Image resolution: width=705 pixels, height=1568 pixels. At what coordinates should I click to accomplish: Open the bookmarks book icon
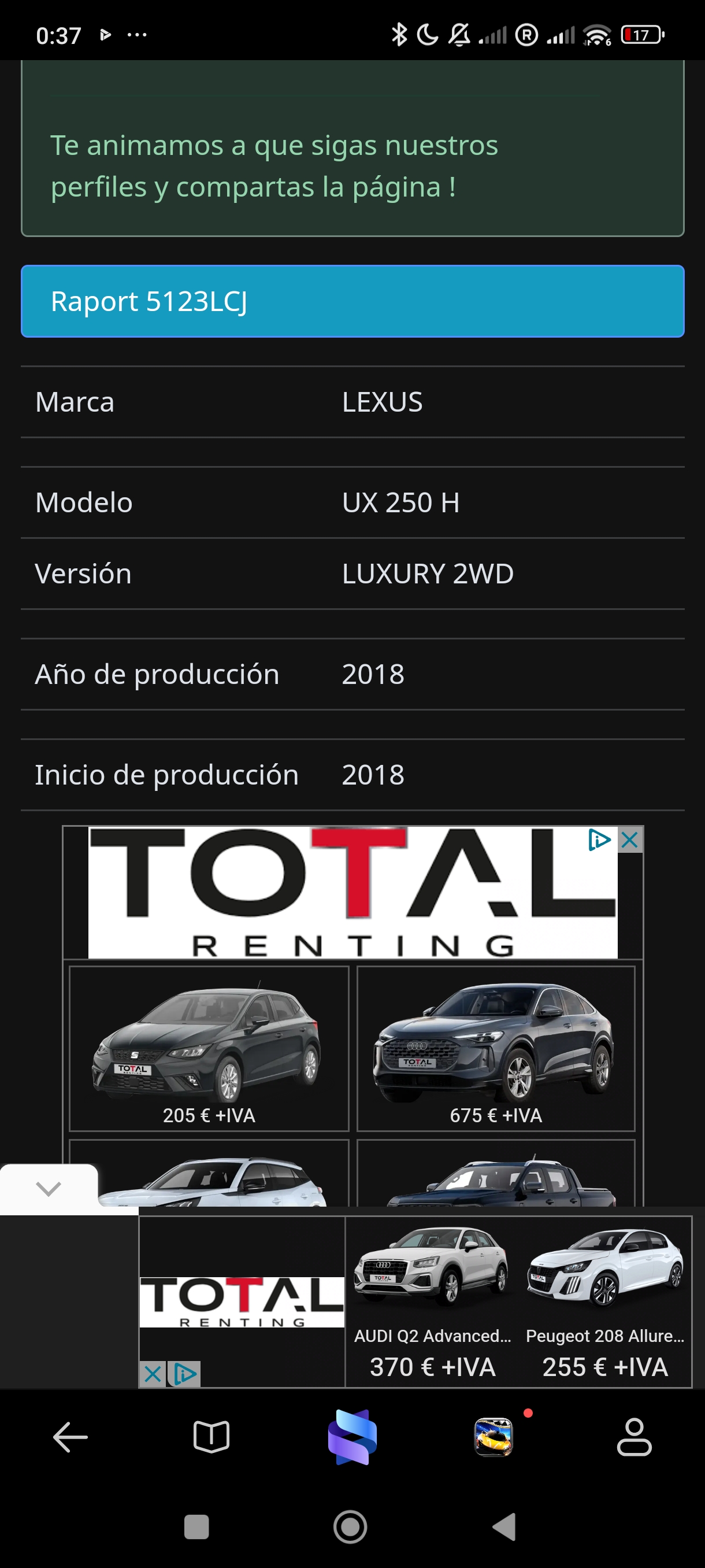[211, 1437]
